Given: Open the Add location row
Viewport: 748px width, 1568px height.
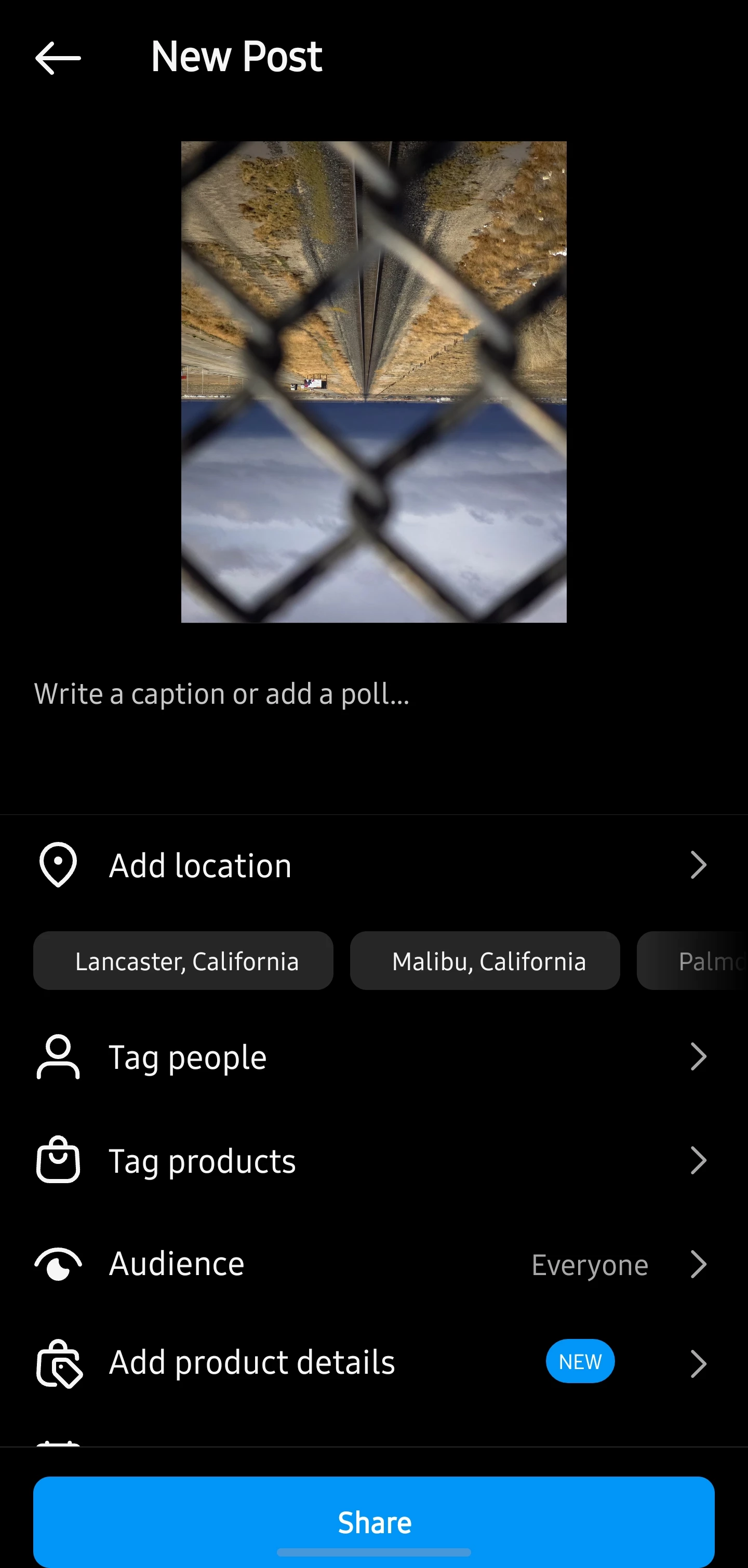Looking at the screenshot, I should tap(373, 865).
